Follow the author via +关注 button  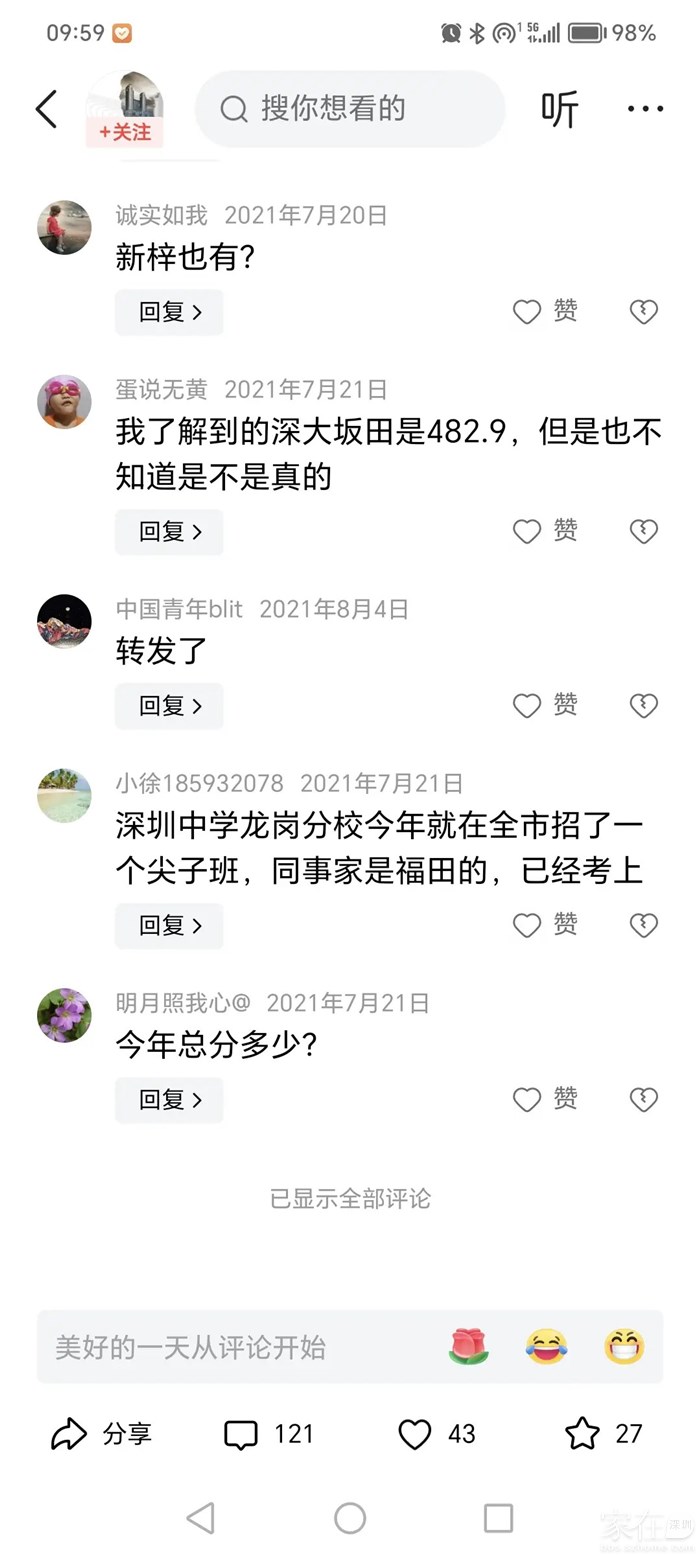coord(125,132)
